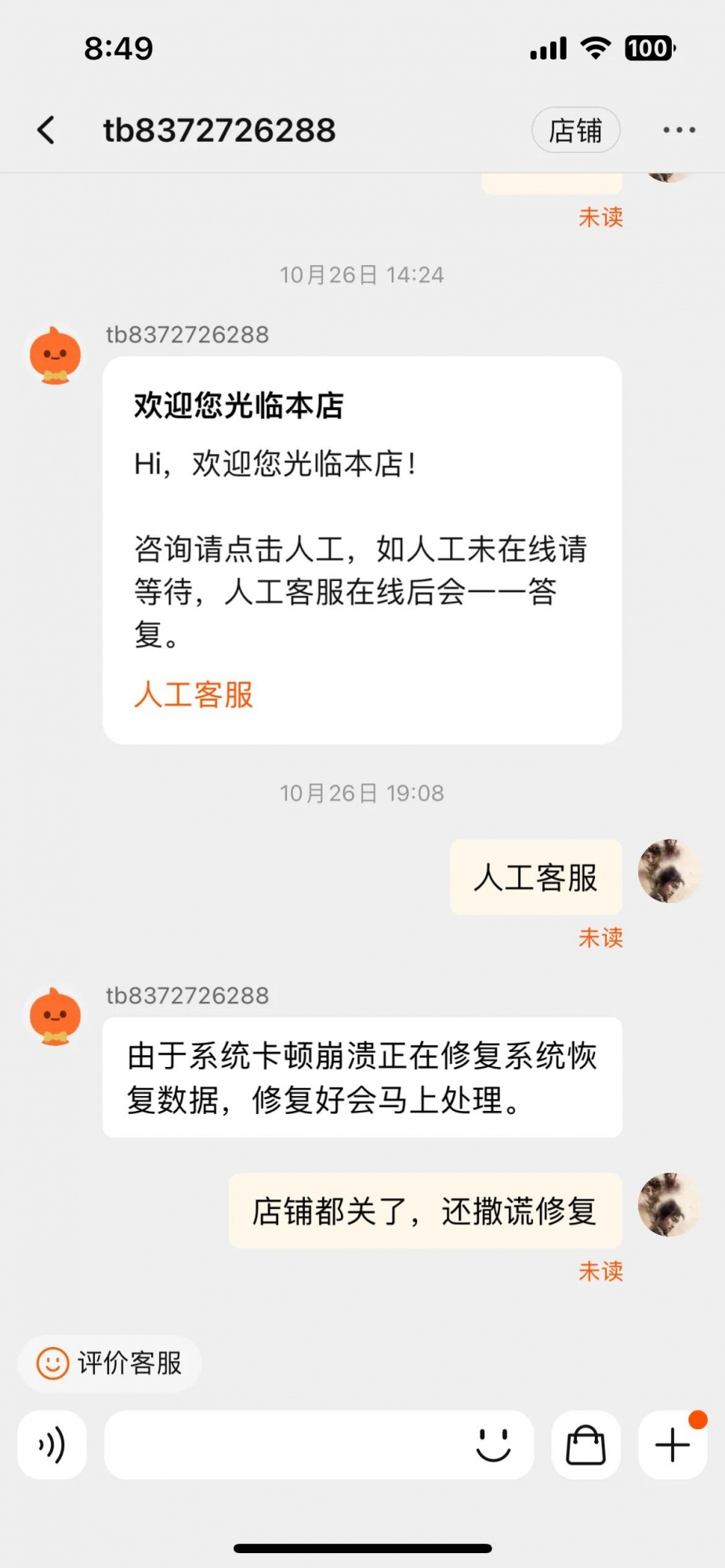The image size is (725, 1568).
Task: Switch to voice input mode
Action: tap(53, 1444)
